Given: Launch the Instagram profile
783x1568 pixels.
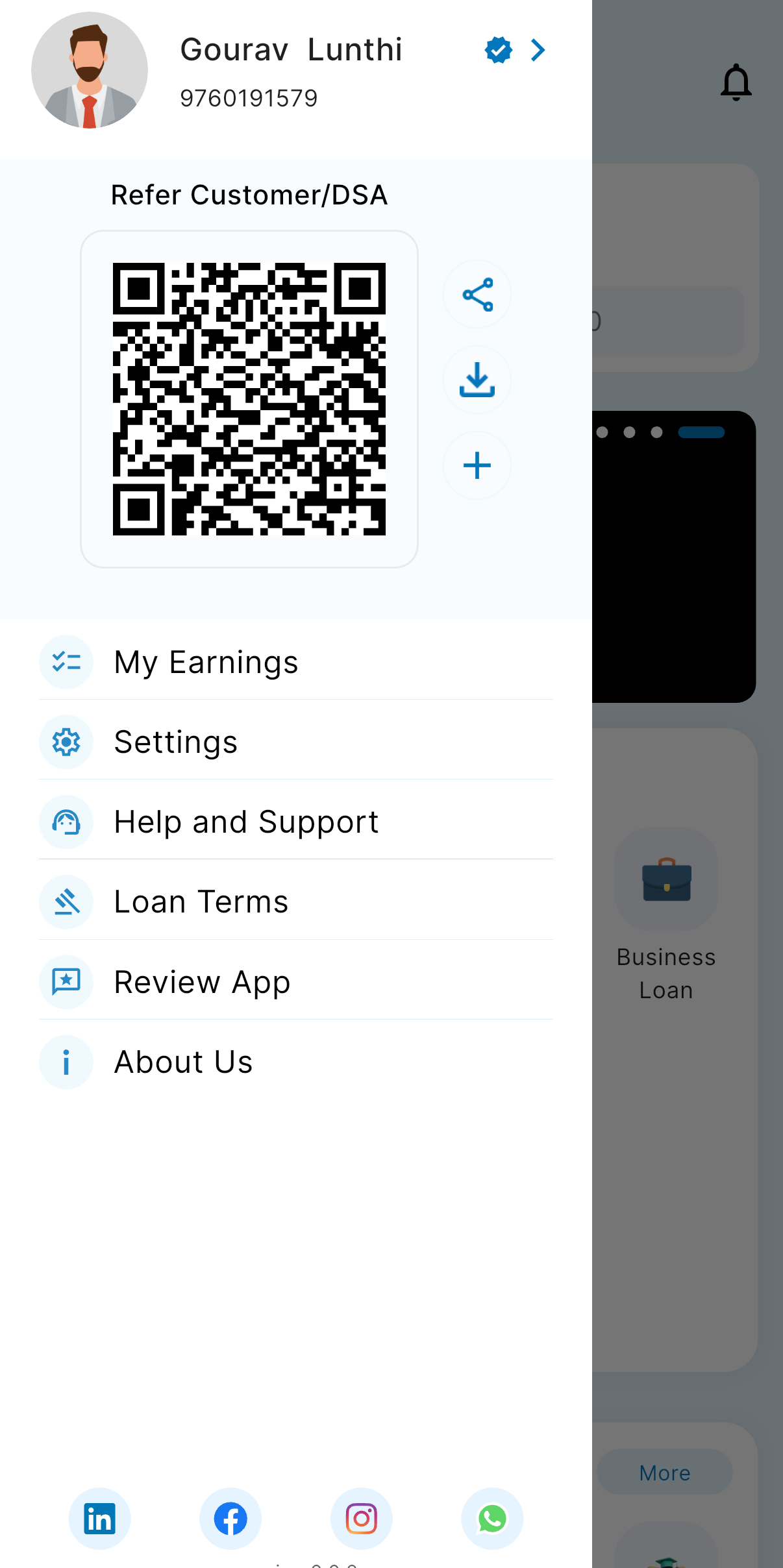Looking at the screenshot, I should [x=362, y=1519].
